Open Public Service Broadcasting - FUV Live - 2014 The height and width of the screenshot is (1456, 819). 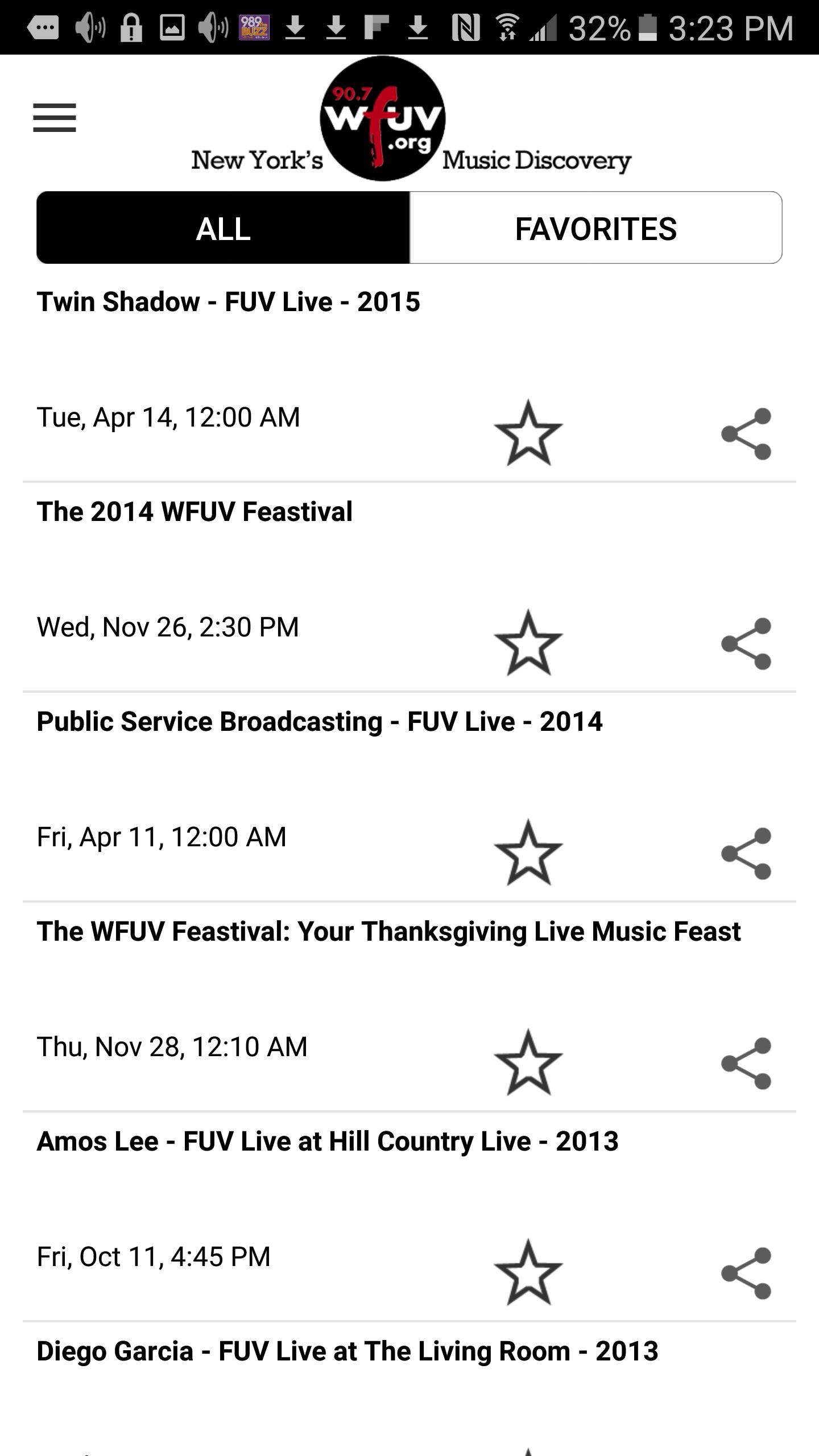[320, 721]
